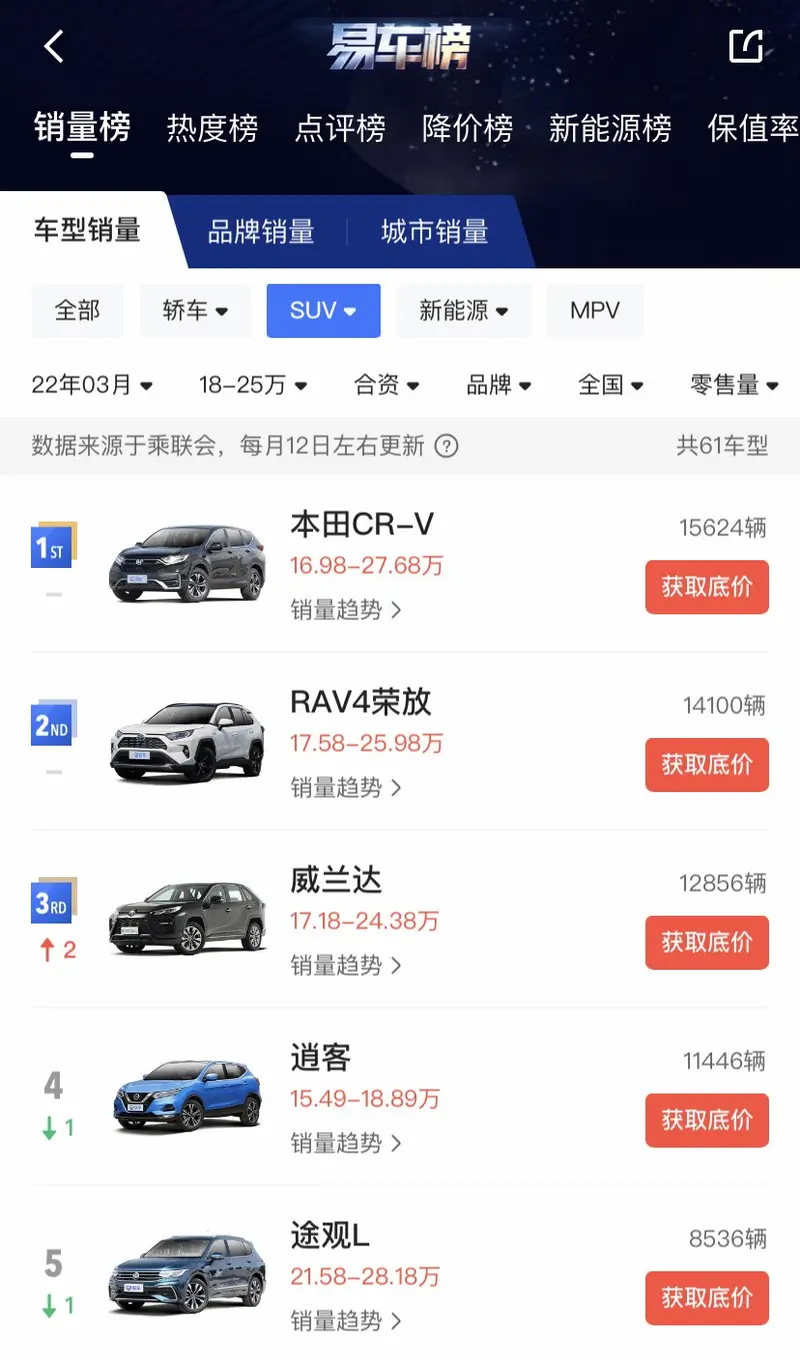Share this ranking with the share icon
The height and width of the screenshot is (1360, 800).
pyautogui.click(x=746, y=46)
